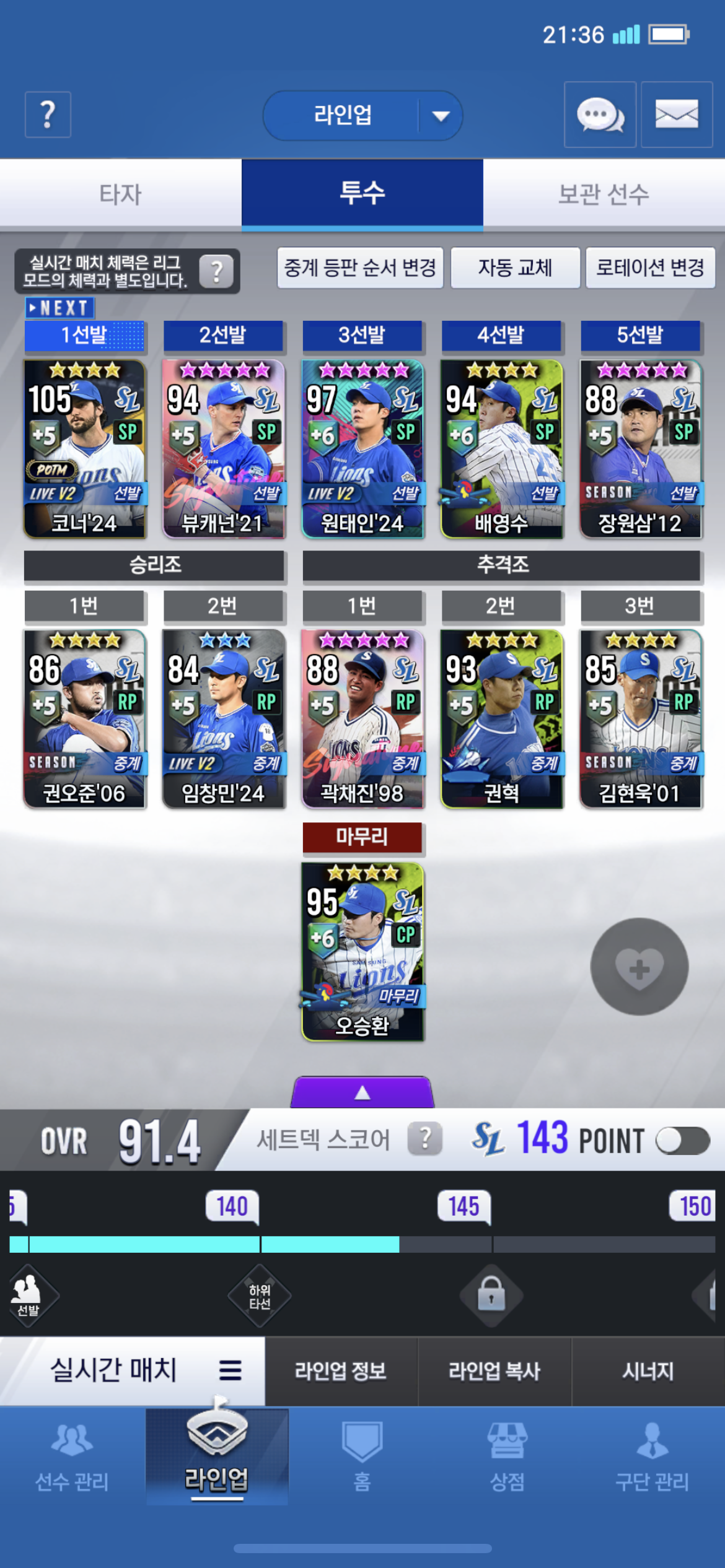The height and width of the screenshot is (1568, 725).
Task: Switch to the 보관 선수 tab
Action: pos(604,194)
